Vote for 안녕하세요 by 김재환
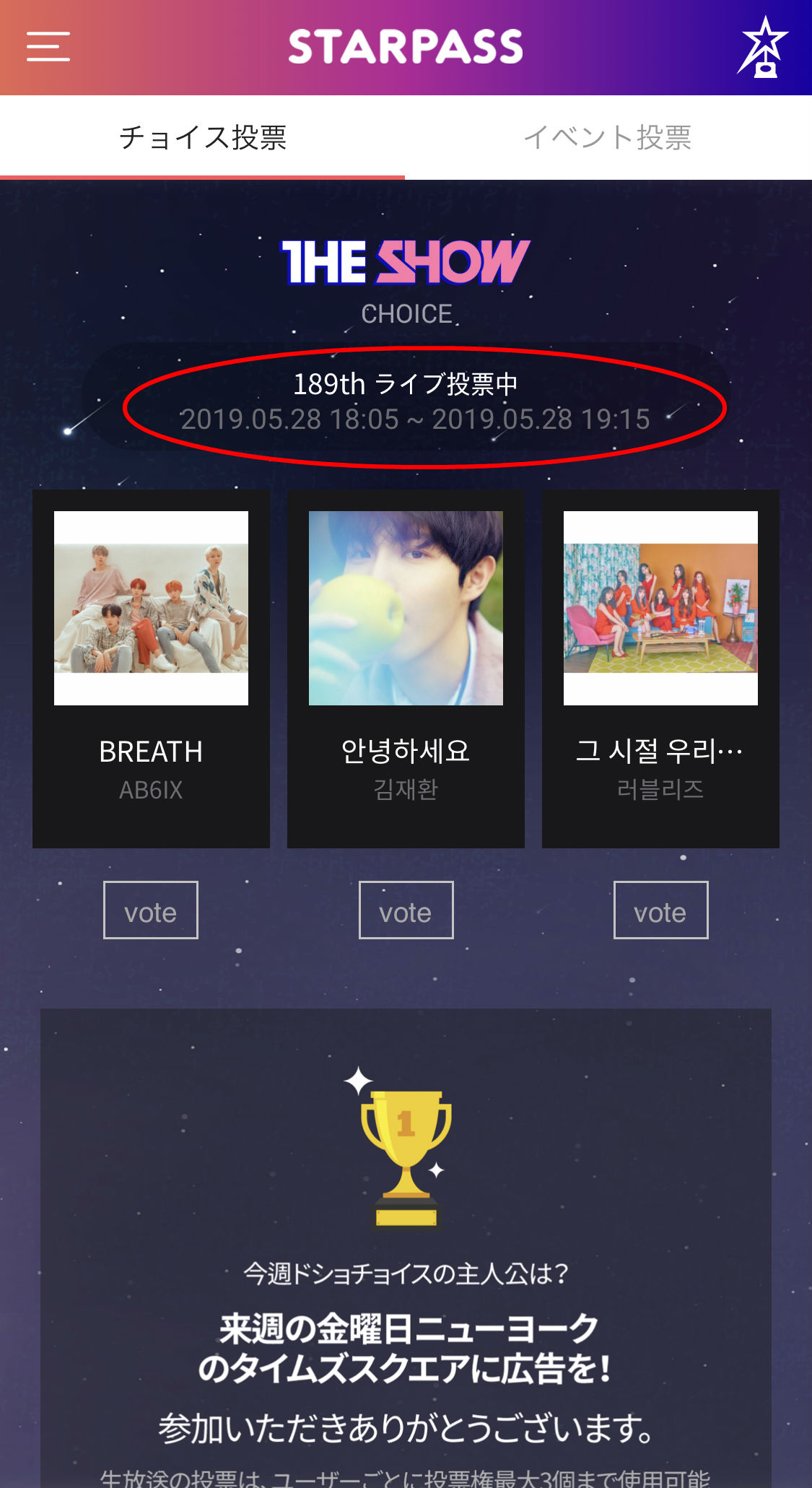The height and width of the screenshot is (1488, 812). [406, 910]
